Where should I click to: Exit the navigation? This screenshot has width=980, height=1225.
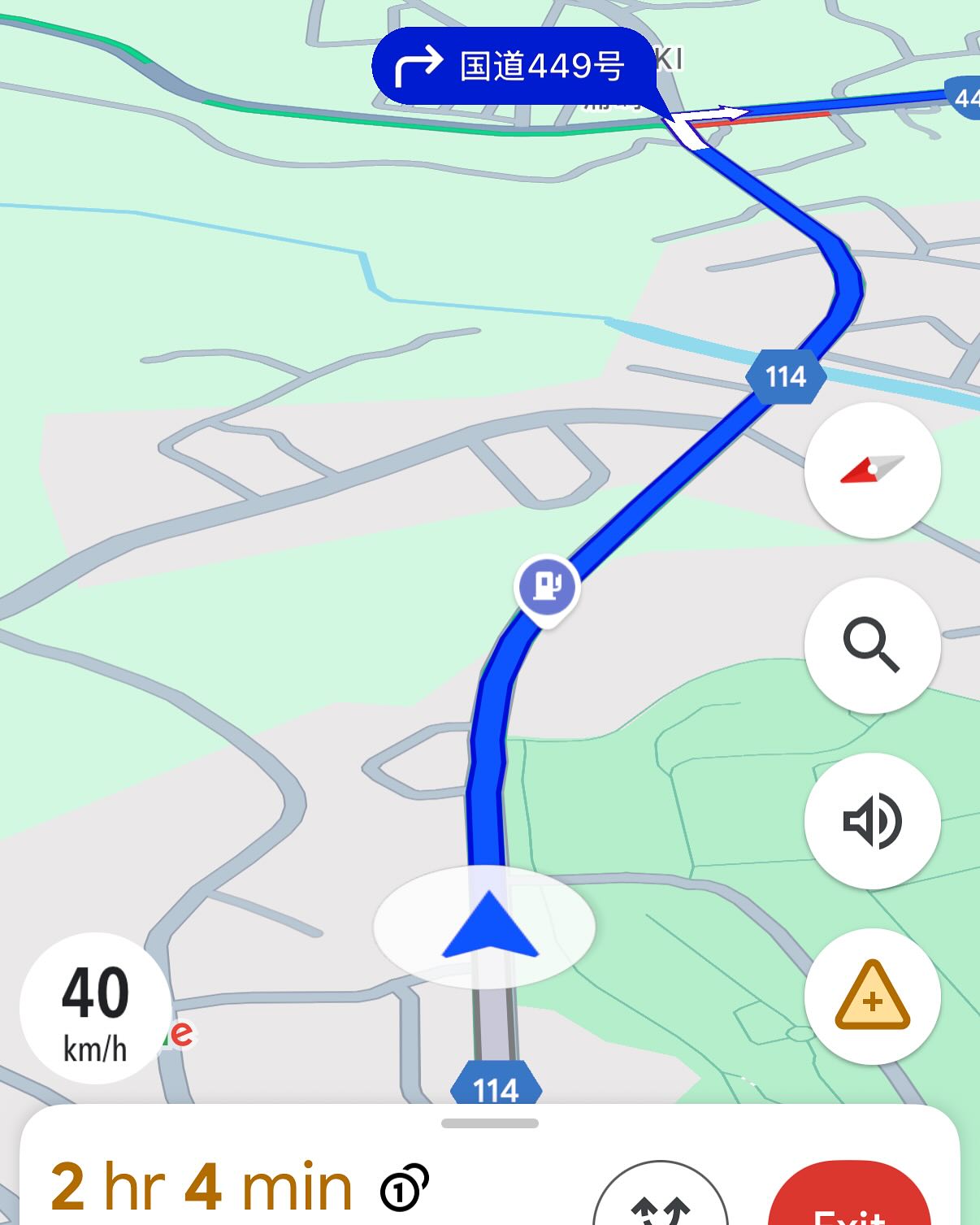pos(849,1203)
